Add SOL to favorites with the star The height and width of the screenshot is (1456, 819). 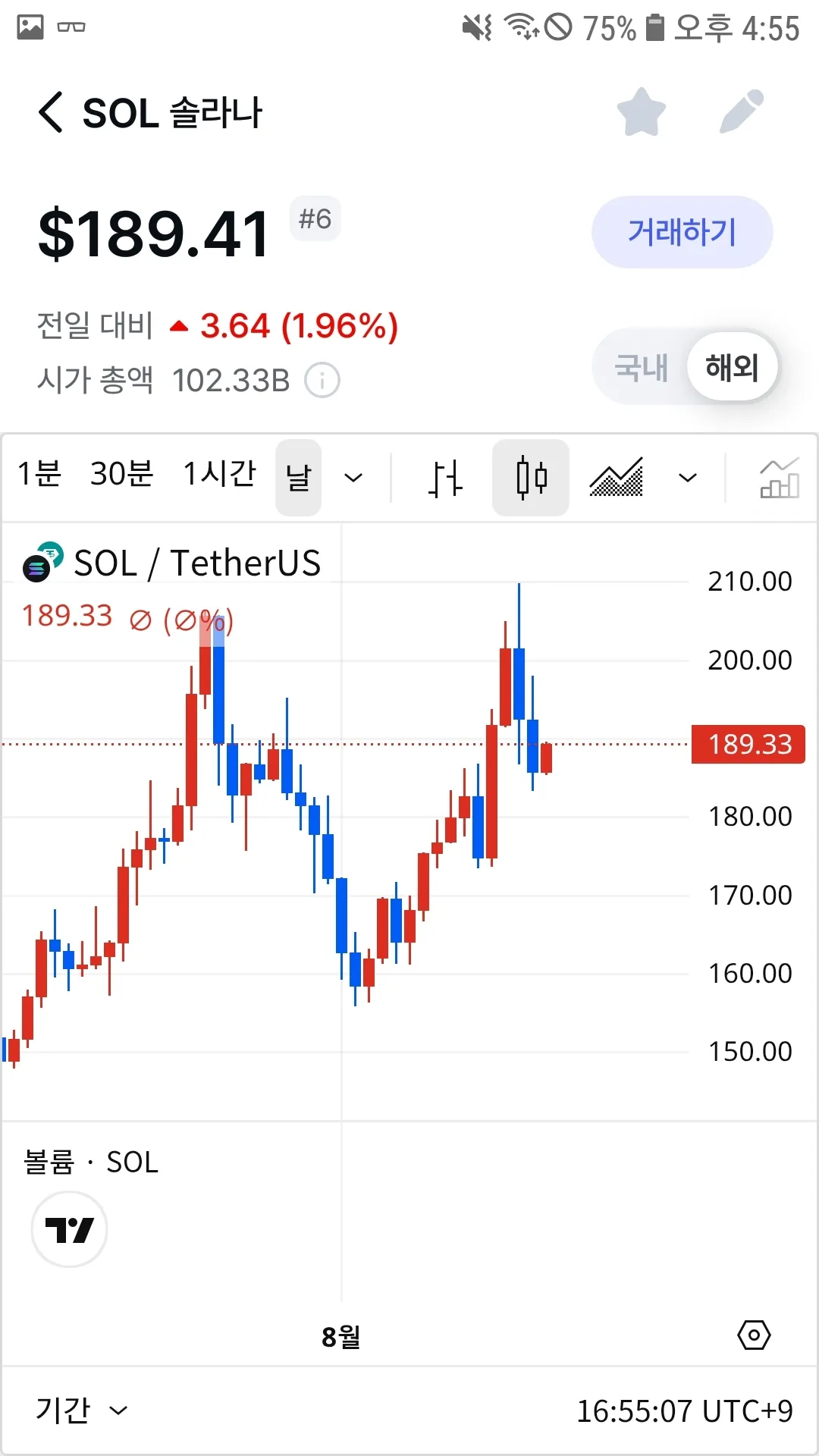[x=641, y=112]
